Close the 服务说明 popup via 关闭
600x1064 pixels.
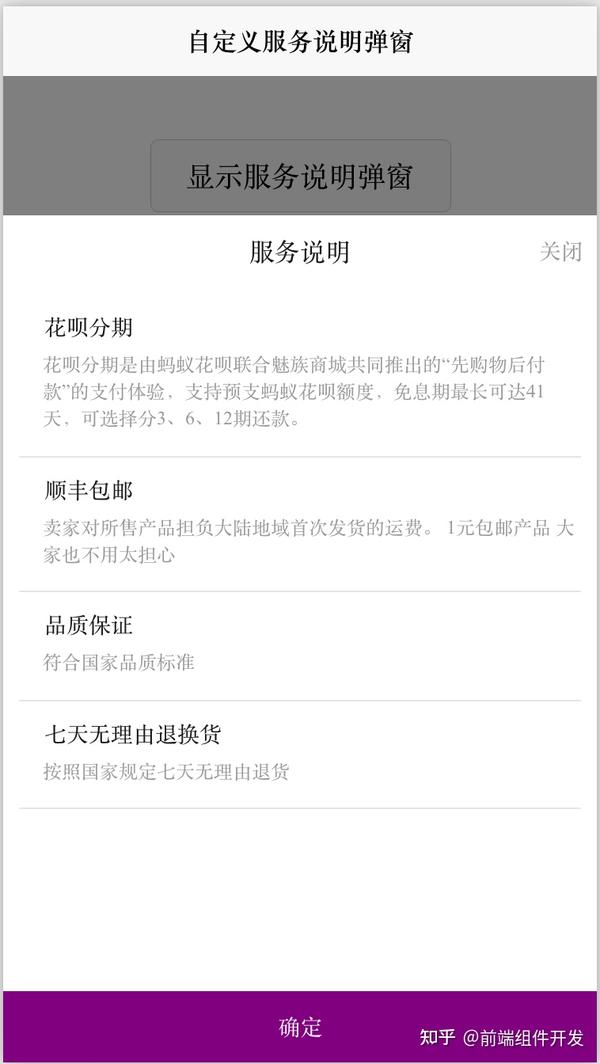[x=560, y=252]
